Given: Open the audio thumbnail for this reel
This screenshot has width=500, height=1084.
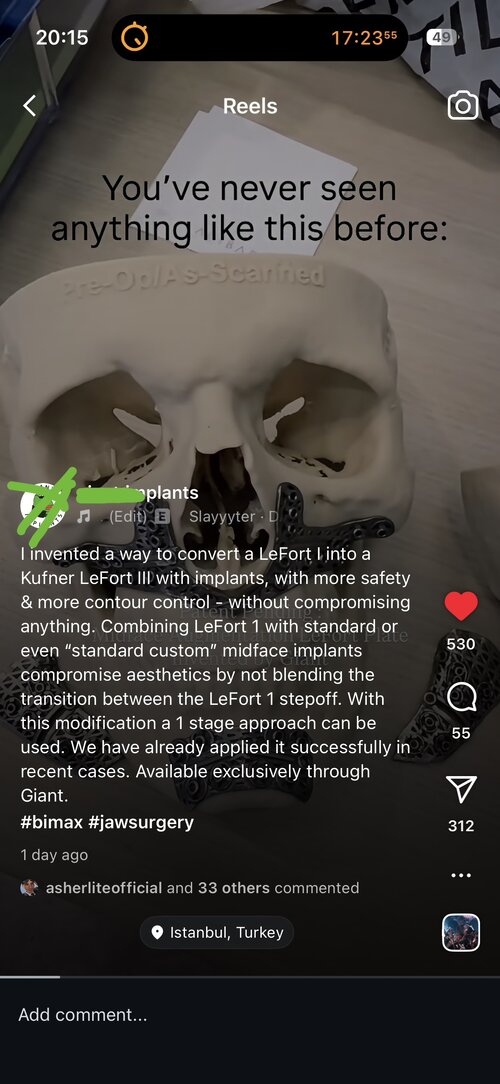Looking at the screenshot, I should [461, 933].
